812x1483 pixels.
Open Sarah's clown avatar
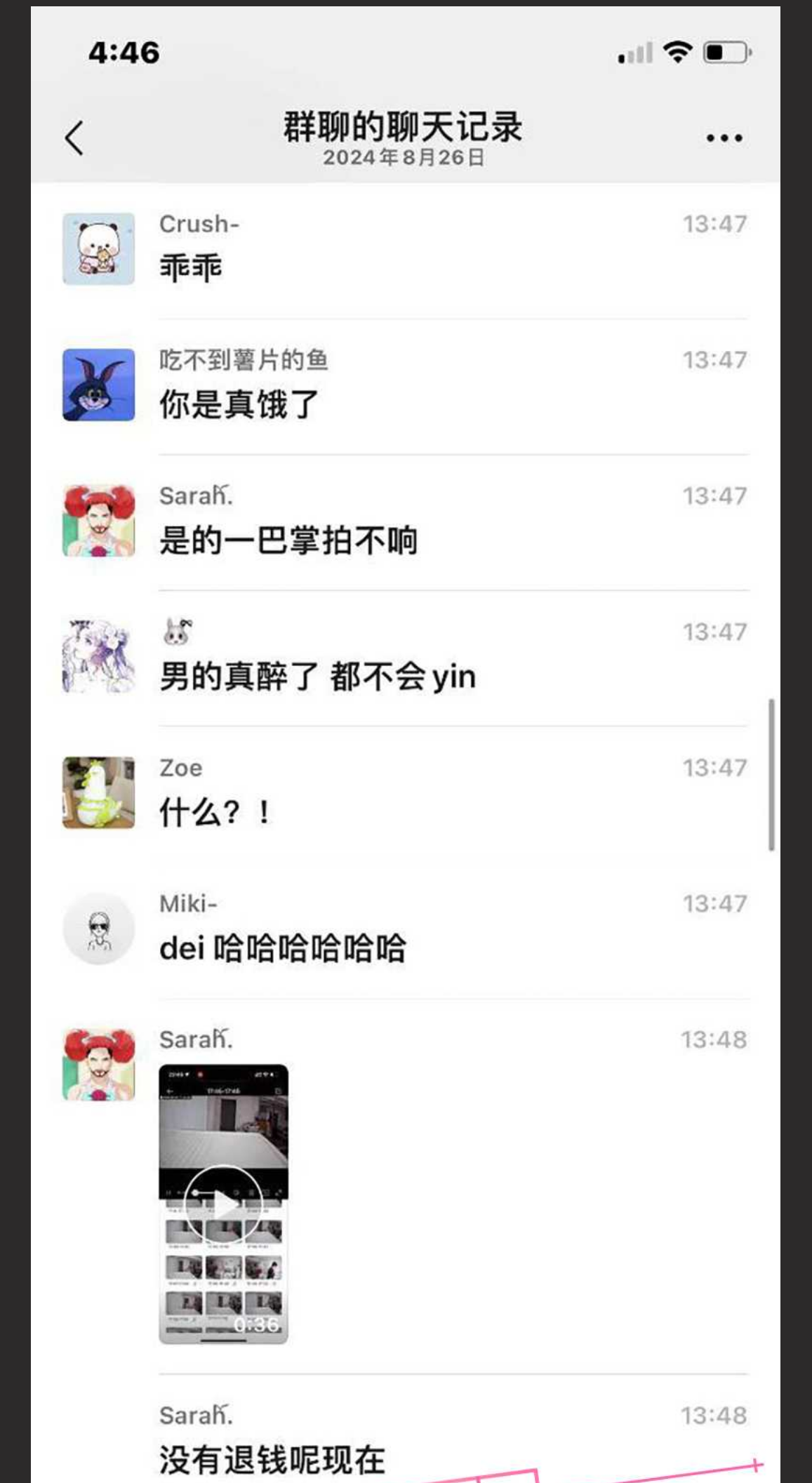point(99,521)
